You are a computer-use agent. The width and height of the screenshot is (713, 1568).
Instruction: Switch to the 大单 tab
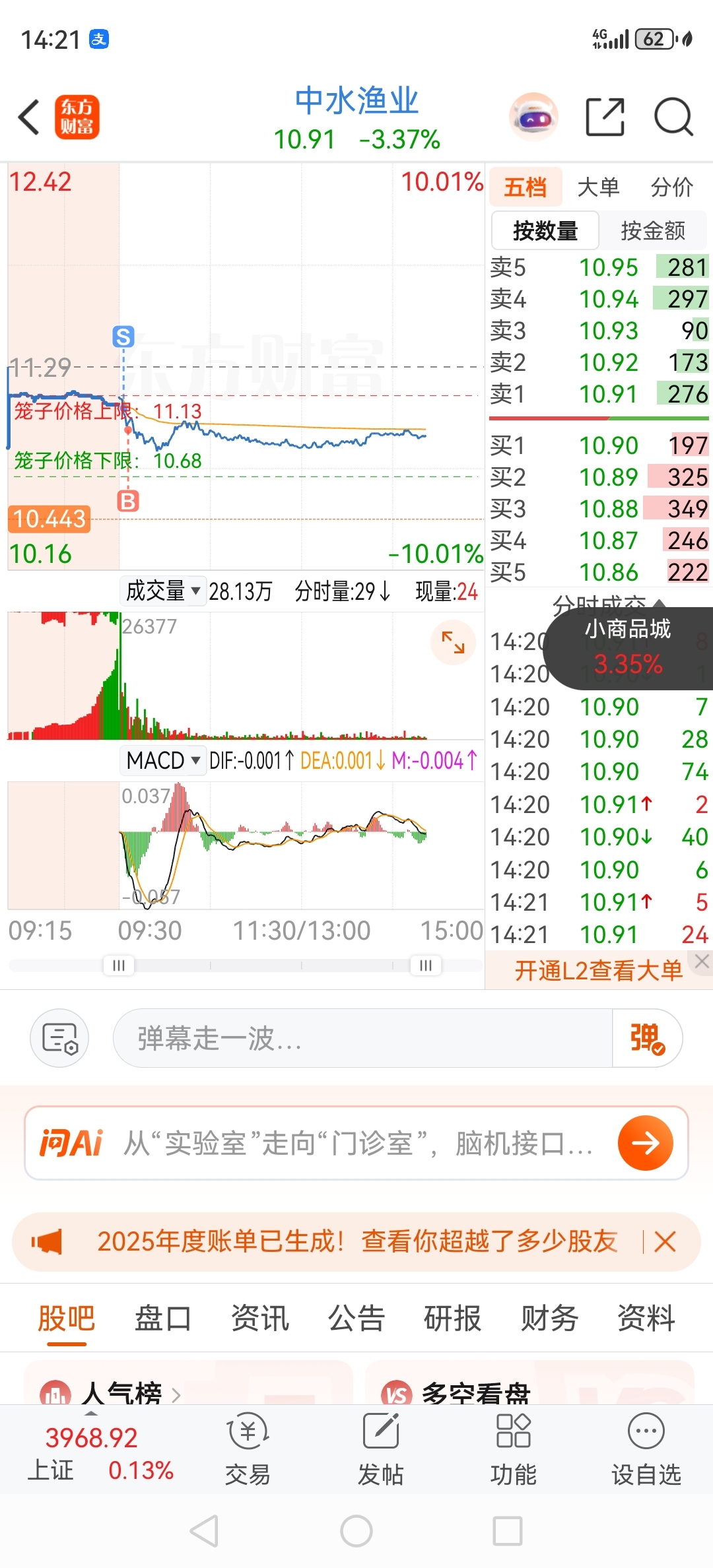[x=598, y=187]
